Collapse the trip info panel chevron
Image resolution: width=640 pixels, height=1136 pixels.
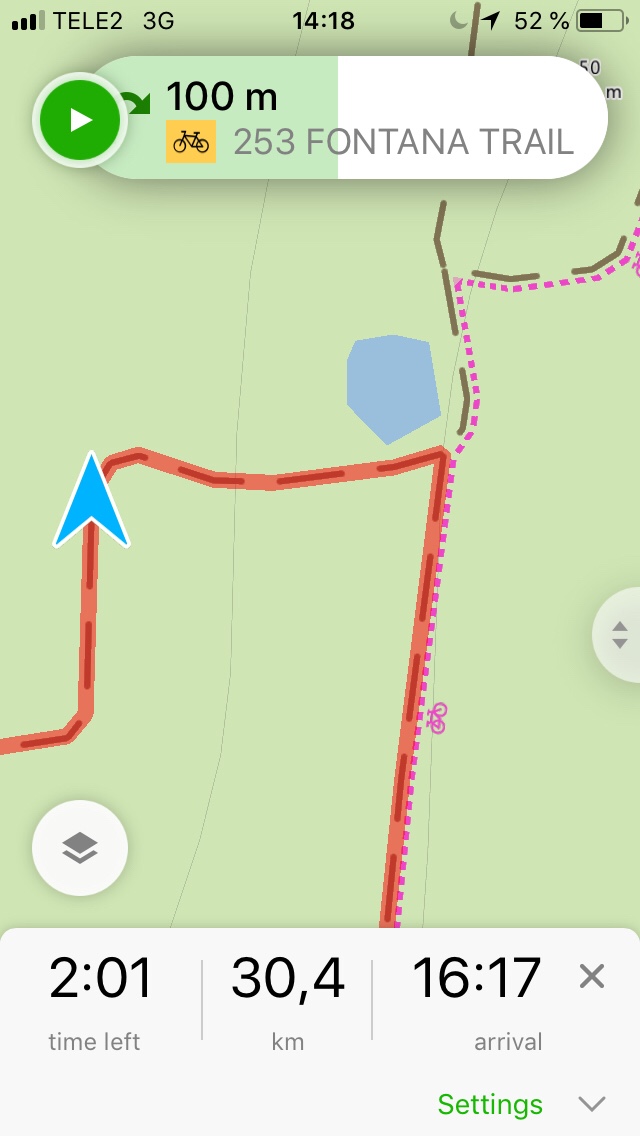592,1104
